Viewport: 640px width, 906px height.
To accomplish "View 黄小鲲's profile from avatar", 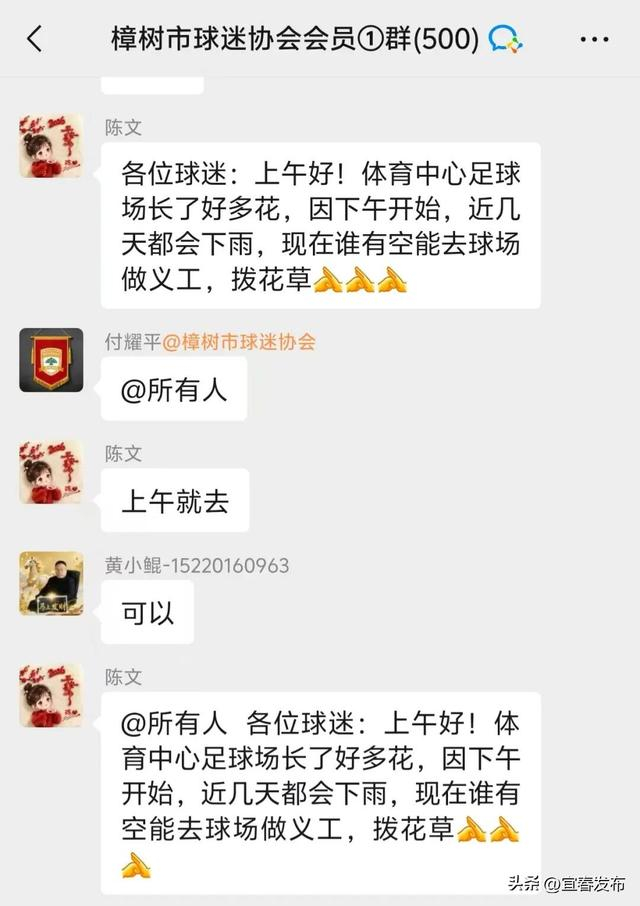I will pyautogui.click(x=51, y=583).
